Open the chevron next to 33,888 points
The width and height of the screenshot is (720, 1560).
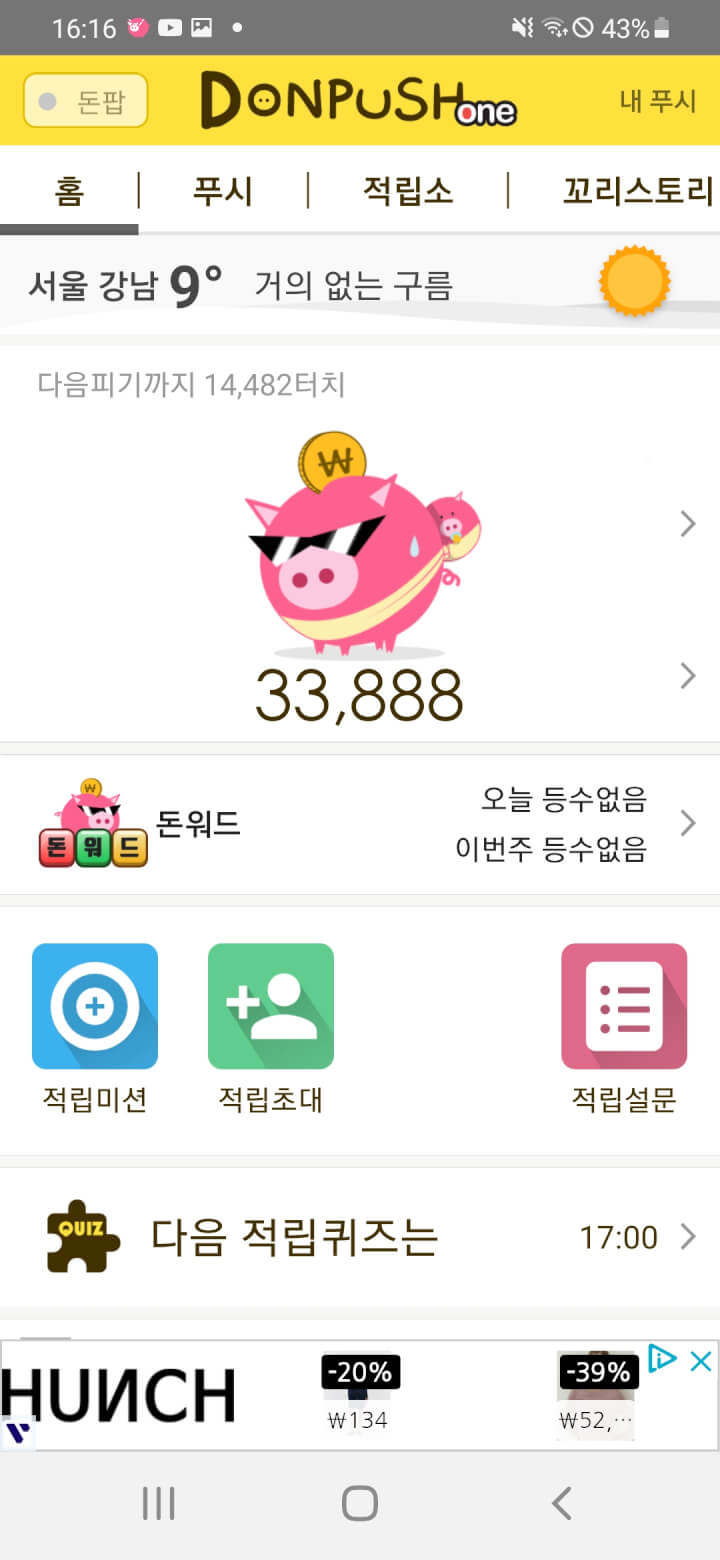point(688,676)
